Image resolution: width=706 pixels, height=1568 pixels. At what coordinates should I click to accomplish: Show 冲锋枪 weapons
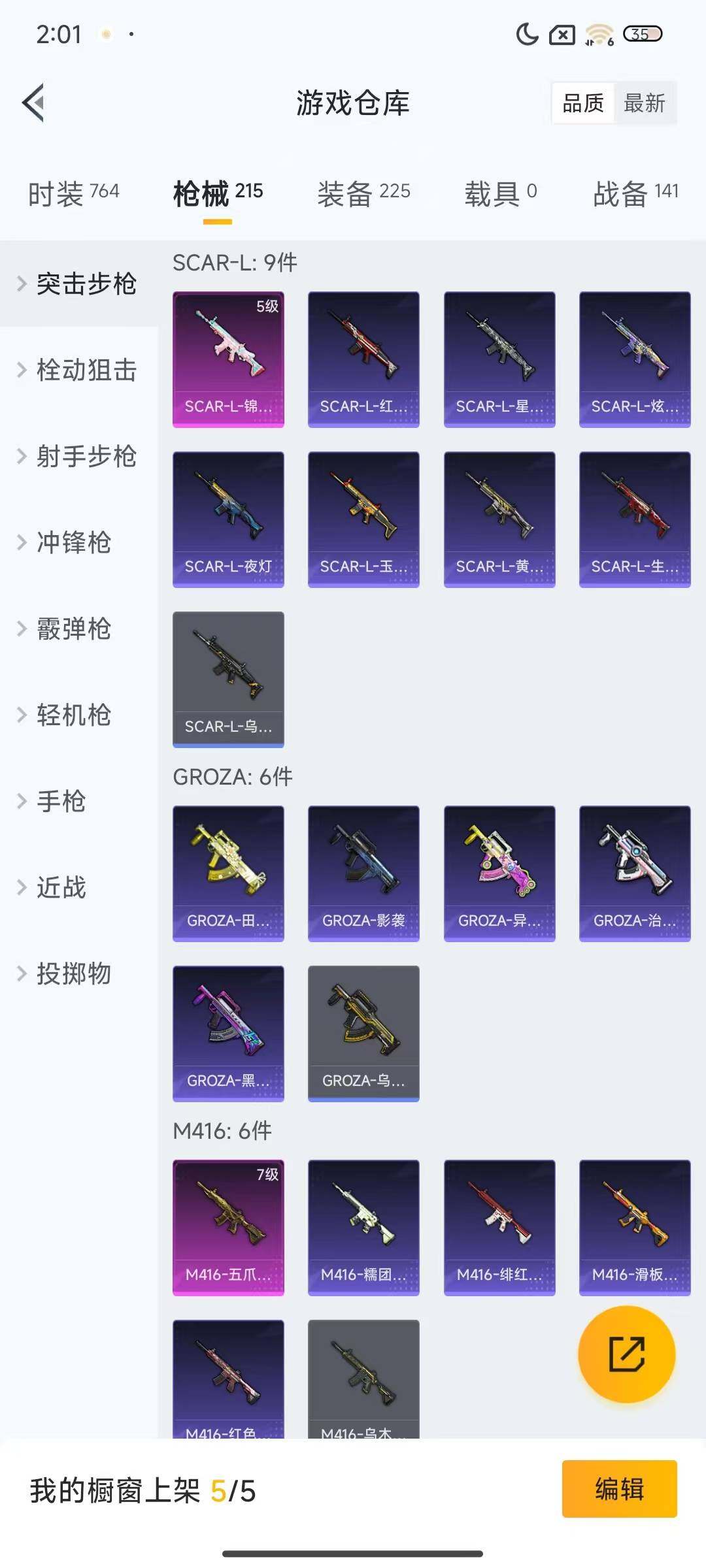(x=73, y=542)
